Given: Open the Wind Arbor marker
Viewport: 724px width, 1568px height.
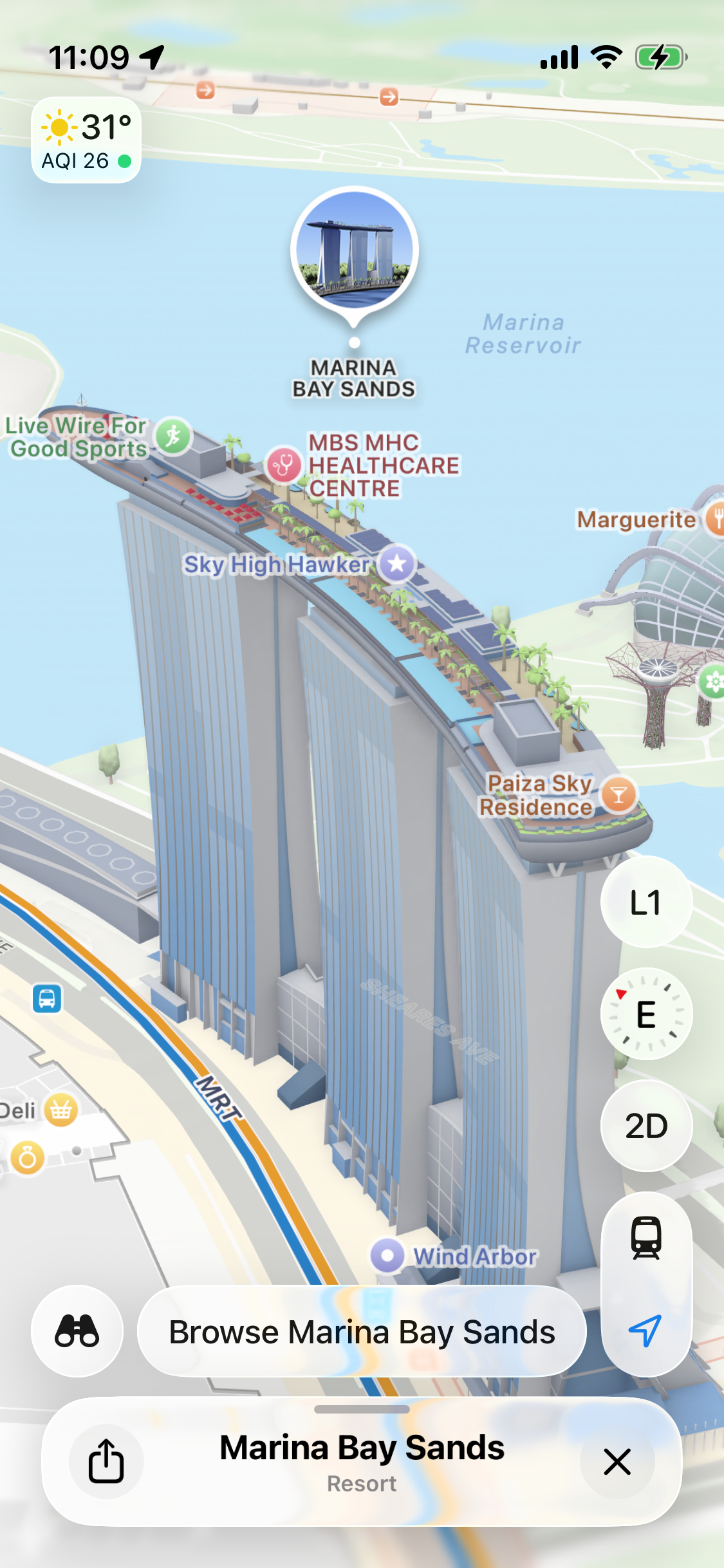Looking at the screenshot, I should (387, 1256).
